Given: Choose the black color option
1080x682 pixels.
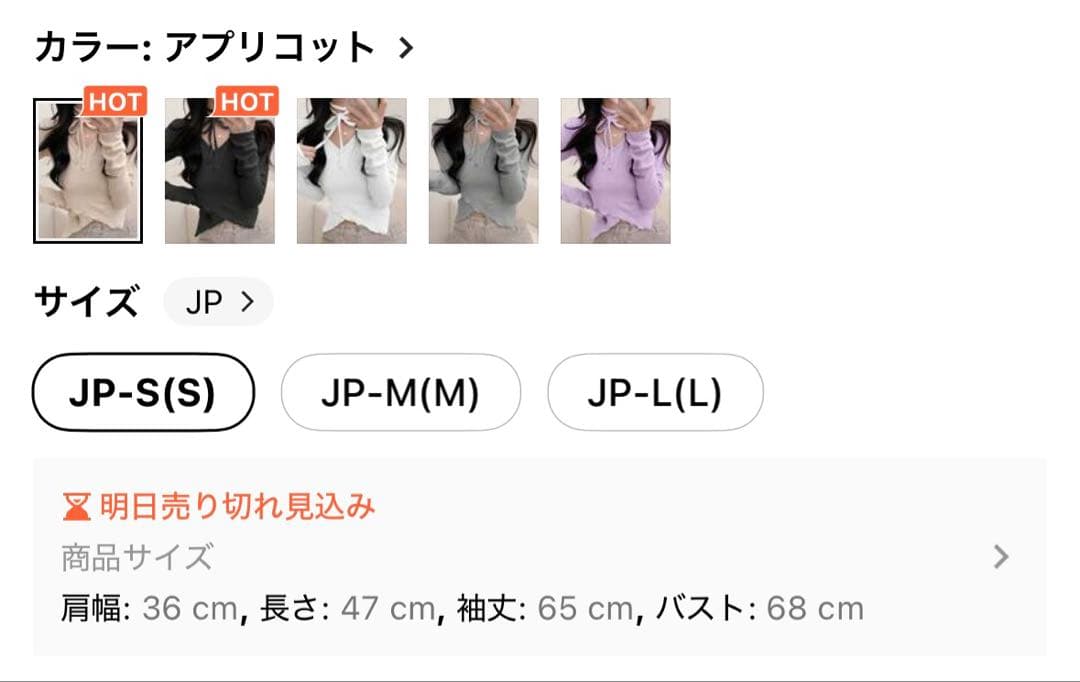Looking at the screenshot, I should [220, 170].
